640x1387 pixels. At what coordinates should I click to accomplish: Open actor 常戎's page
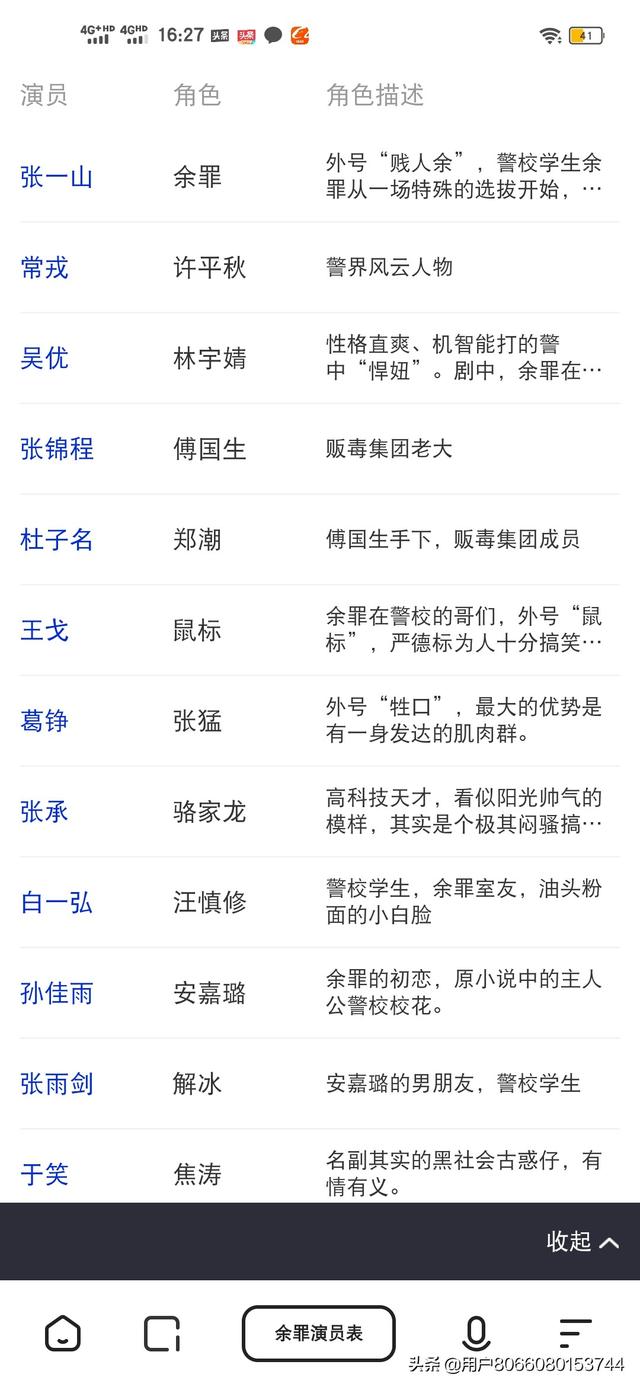coord(44,267)
